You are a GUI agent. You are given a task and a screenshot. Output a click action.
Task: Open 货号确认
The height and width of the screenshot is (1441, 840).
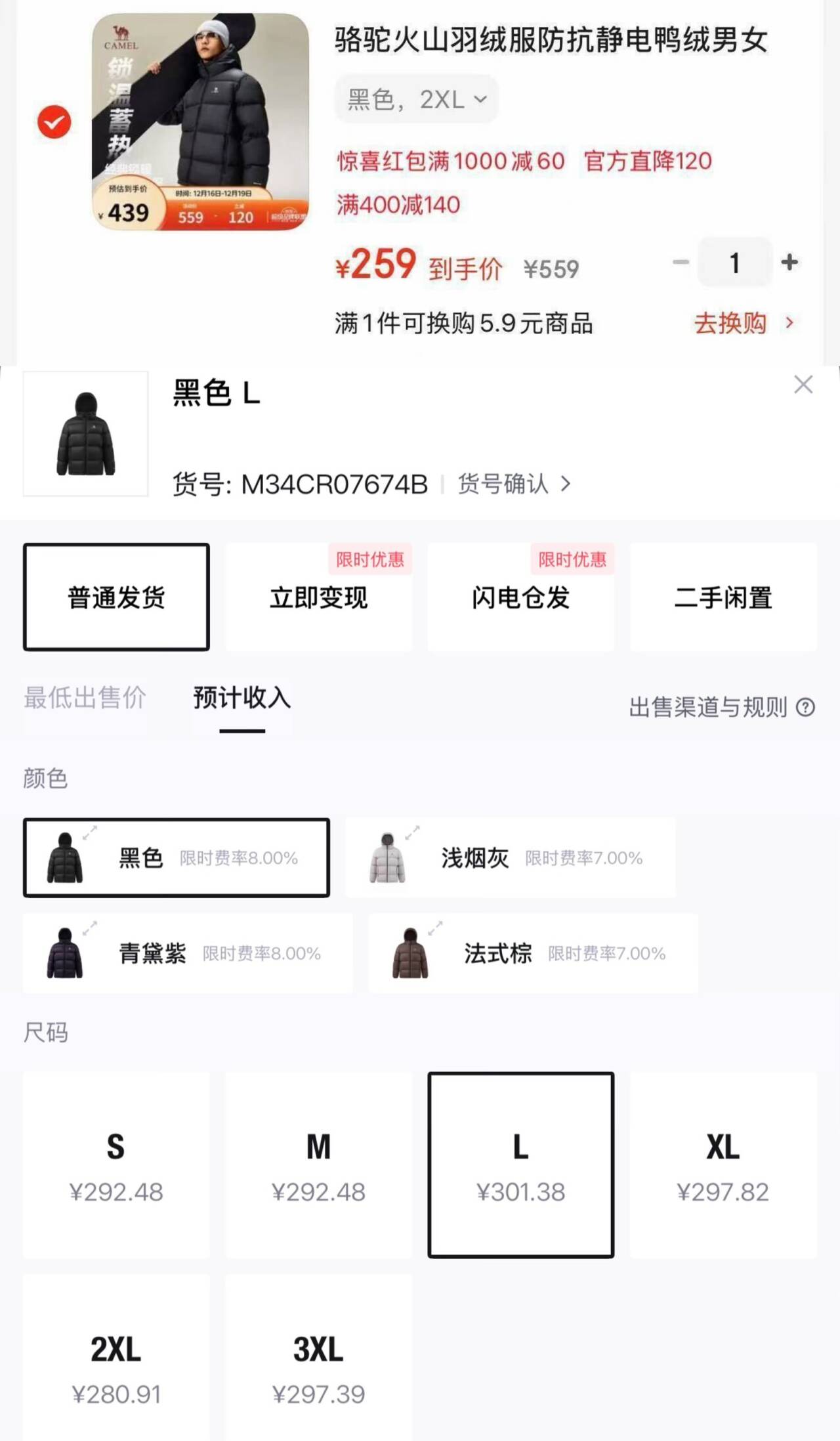[514, 484]
